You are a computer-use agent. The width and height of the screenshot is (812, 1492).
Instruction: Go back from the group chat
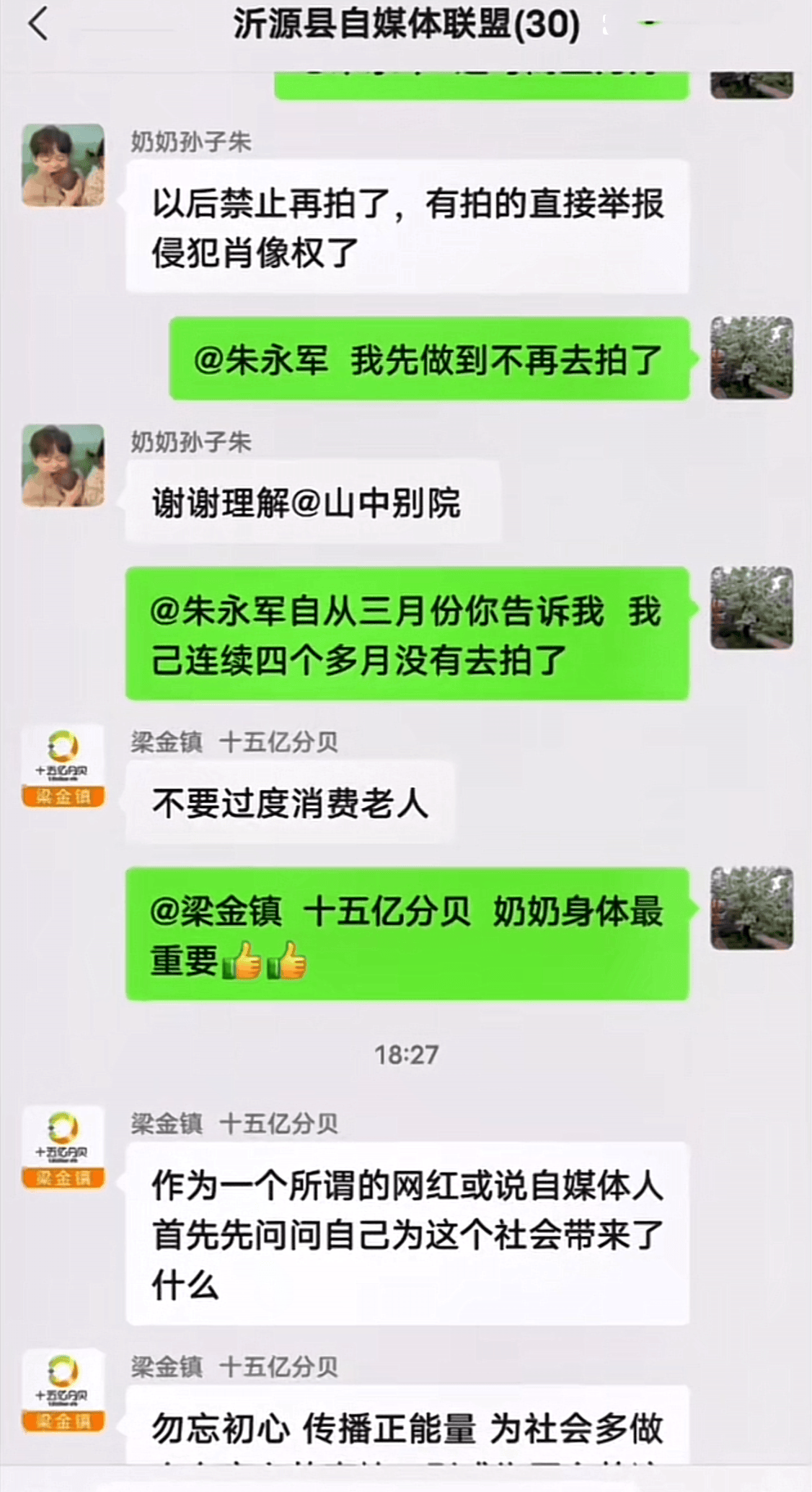(39, 25)
